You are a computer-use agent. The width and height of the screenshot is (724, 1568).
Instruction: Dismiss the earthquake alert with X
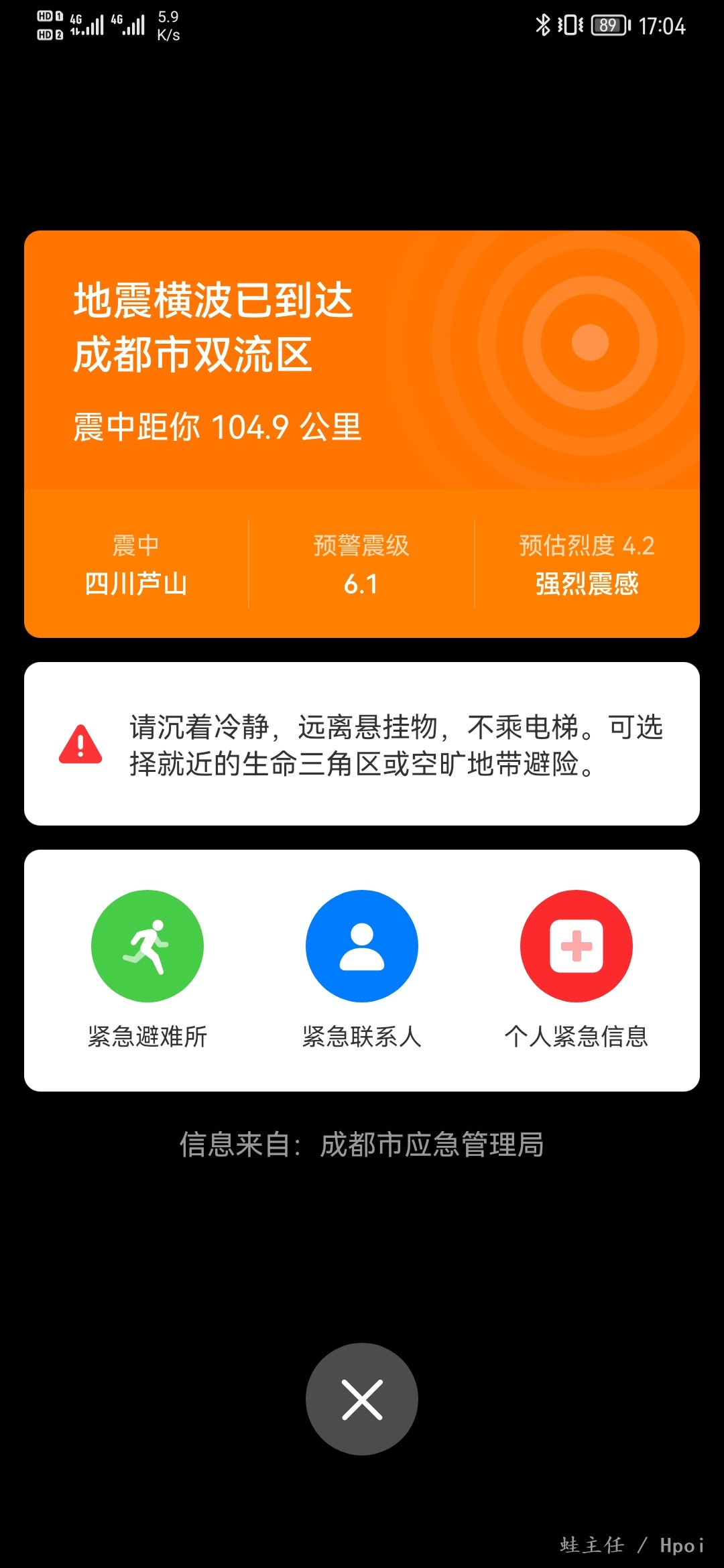(361, 1399)
